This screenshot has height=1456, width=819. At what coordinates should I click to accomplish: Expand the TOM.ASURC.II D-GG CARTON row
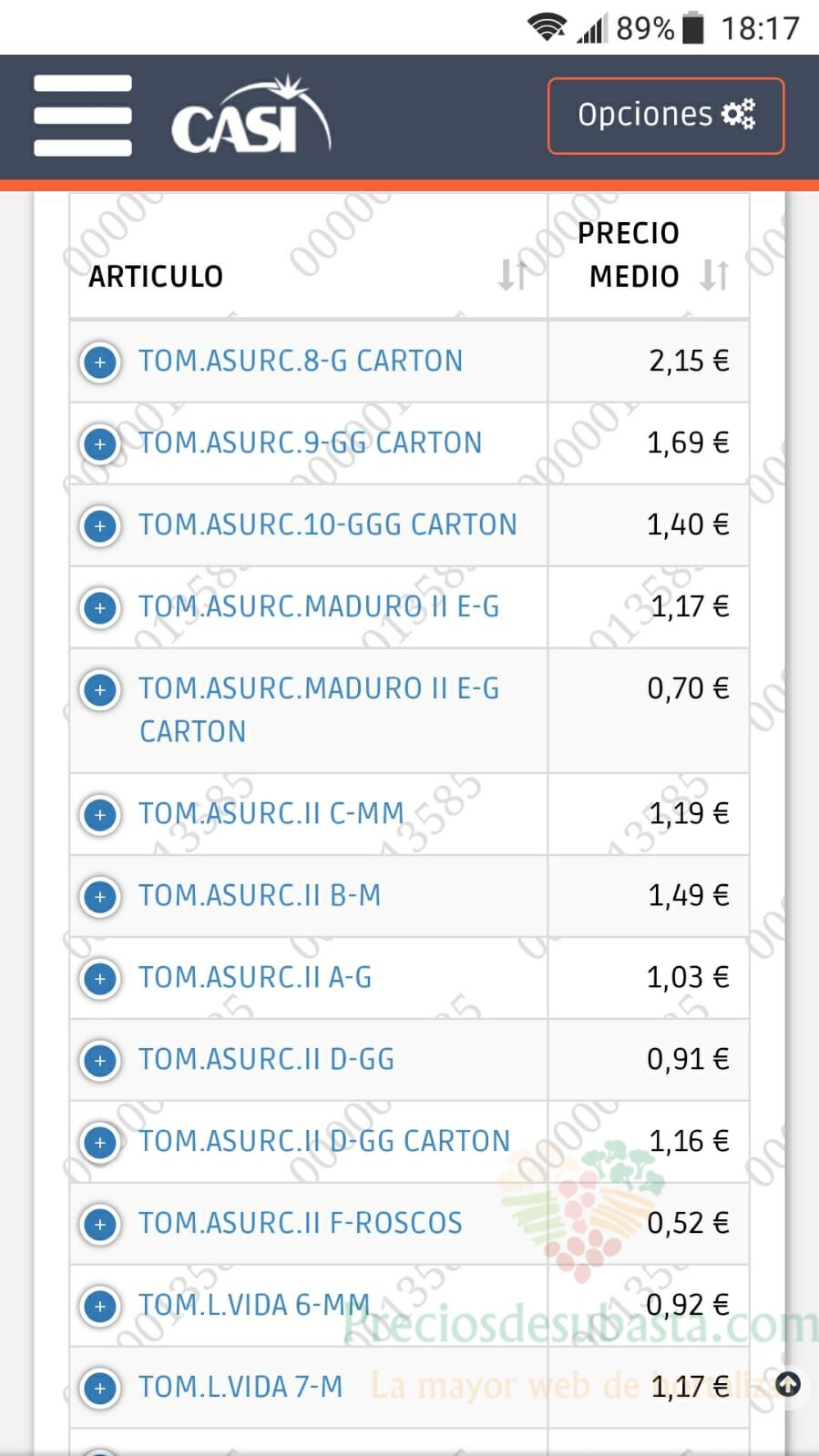coord(100,1142)
